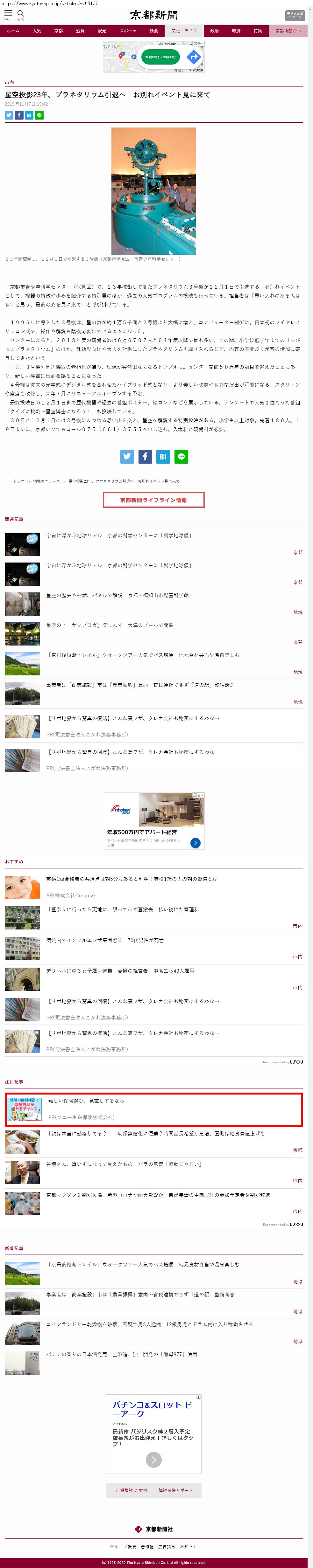Select the スポーツ tab
The width and height of the screenshot is (313, 1568).
[127, 31]
